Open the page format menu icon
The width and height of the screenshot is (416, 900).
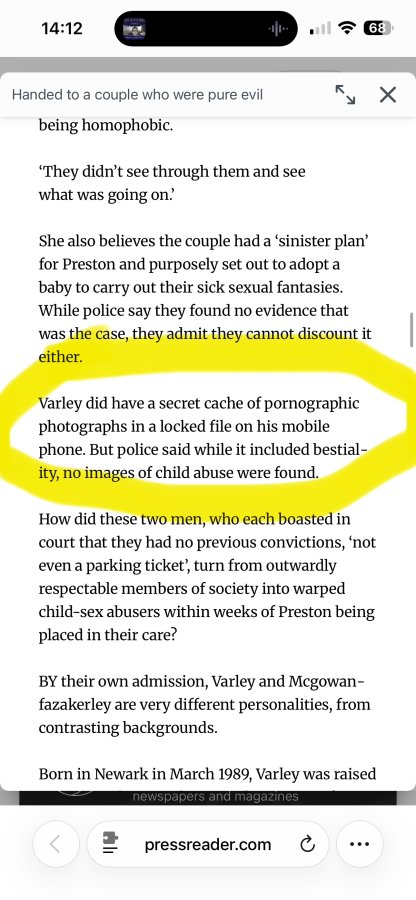click(x=111, y=844)
